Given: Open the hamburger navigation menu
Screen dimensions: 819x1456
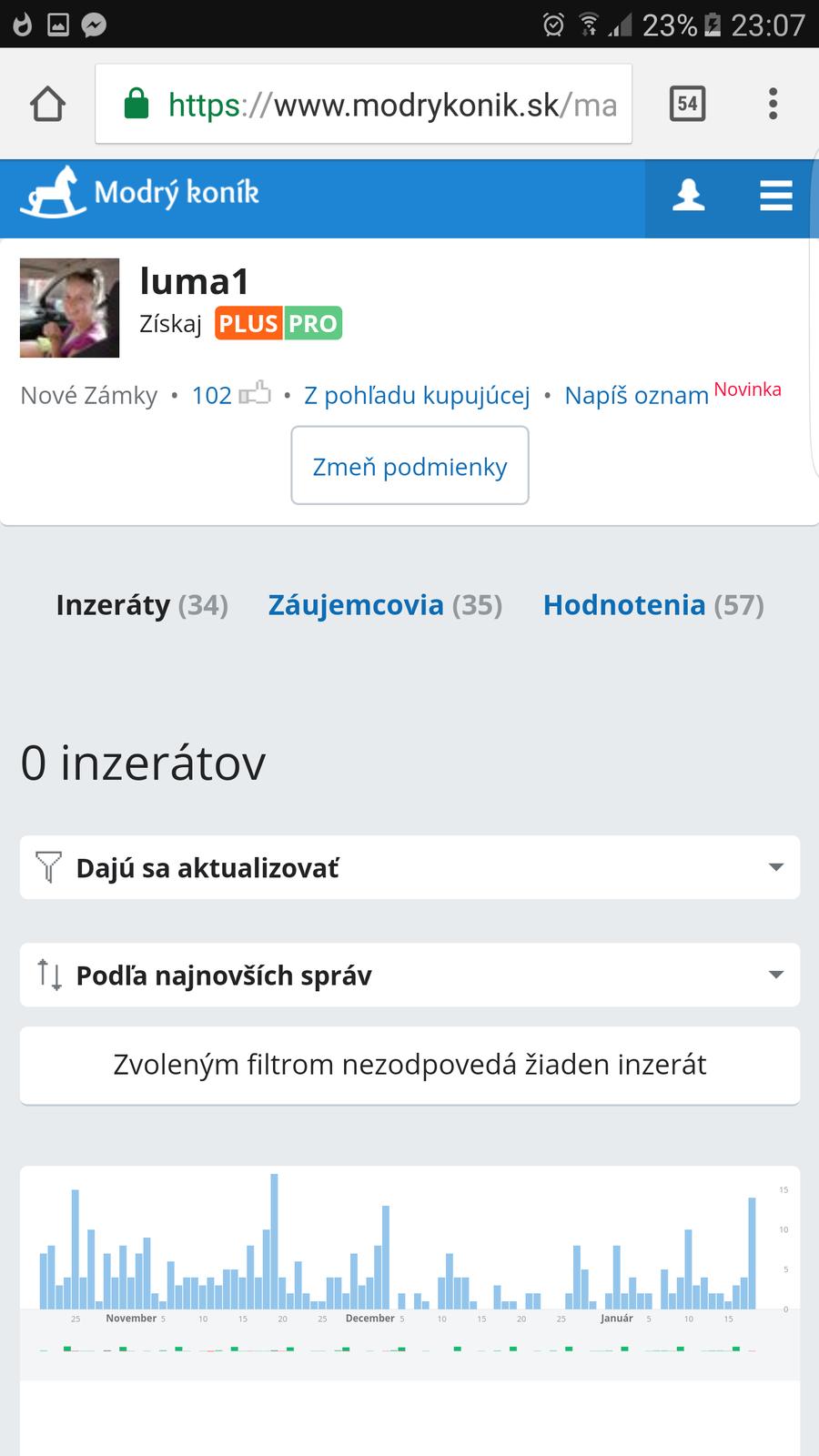Looking at the screenshot, I should click(775, 195).
